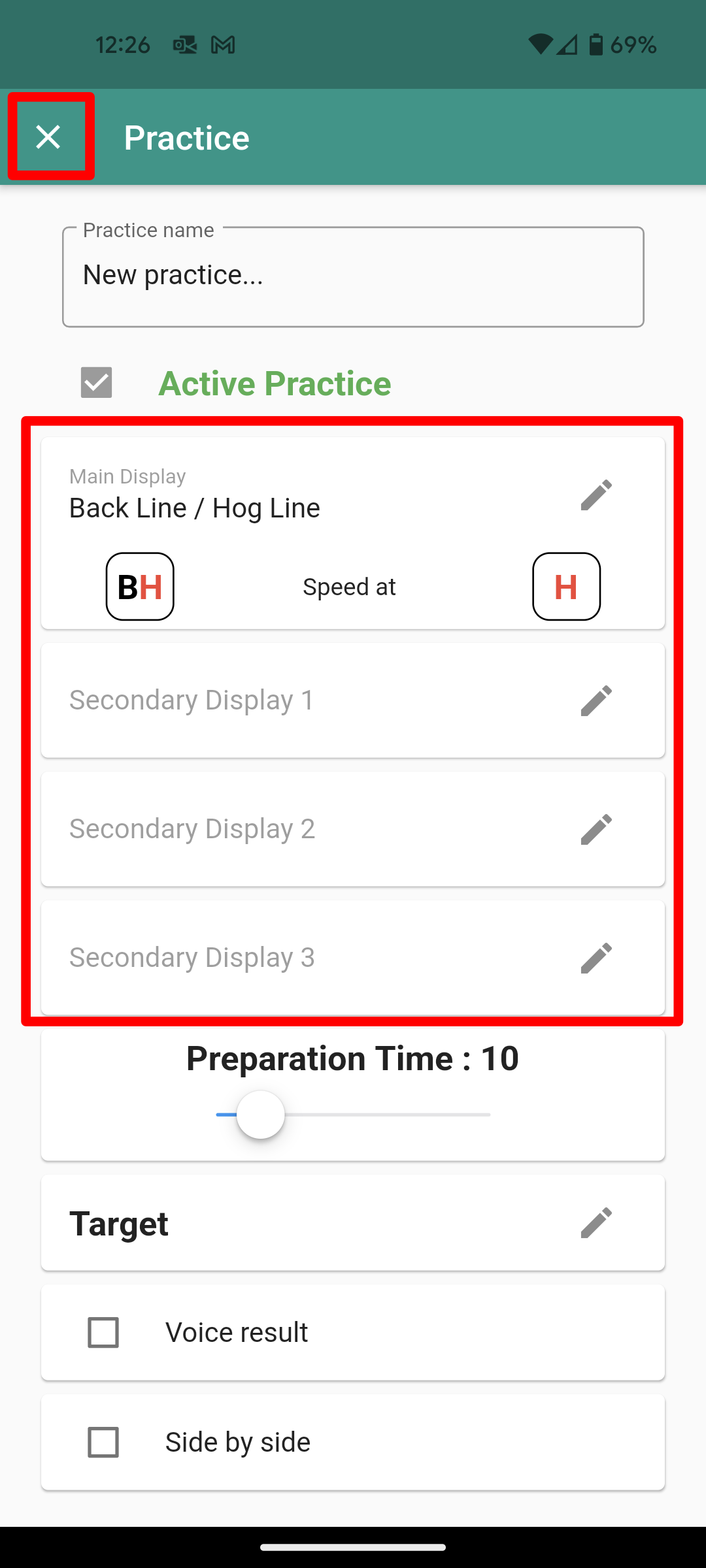Enable the Voice result checkbox

coord(103,1333)
